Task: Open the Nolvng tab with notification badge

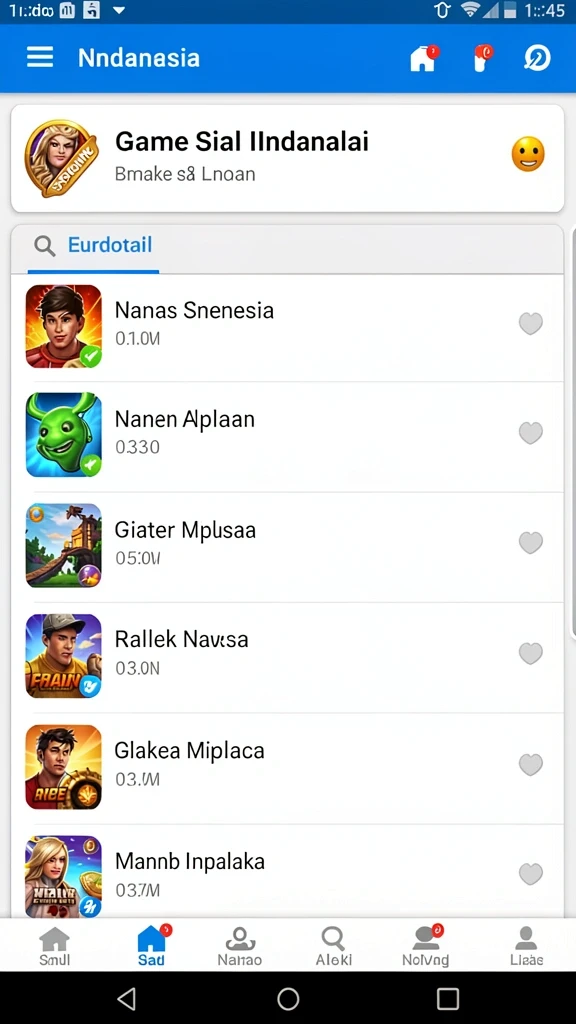Action: [425, 946]
